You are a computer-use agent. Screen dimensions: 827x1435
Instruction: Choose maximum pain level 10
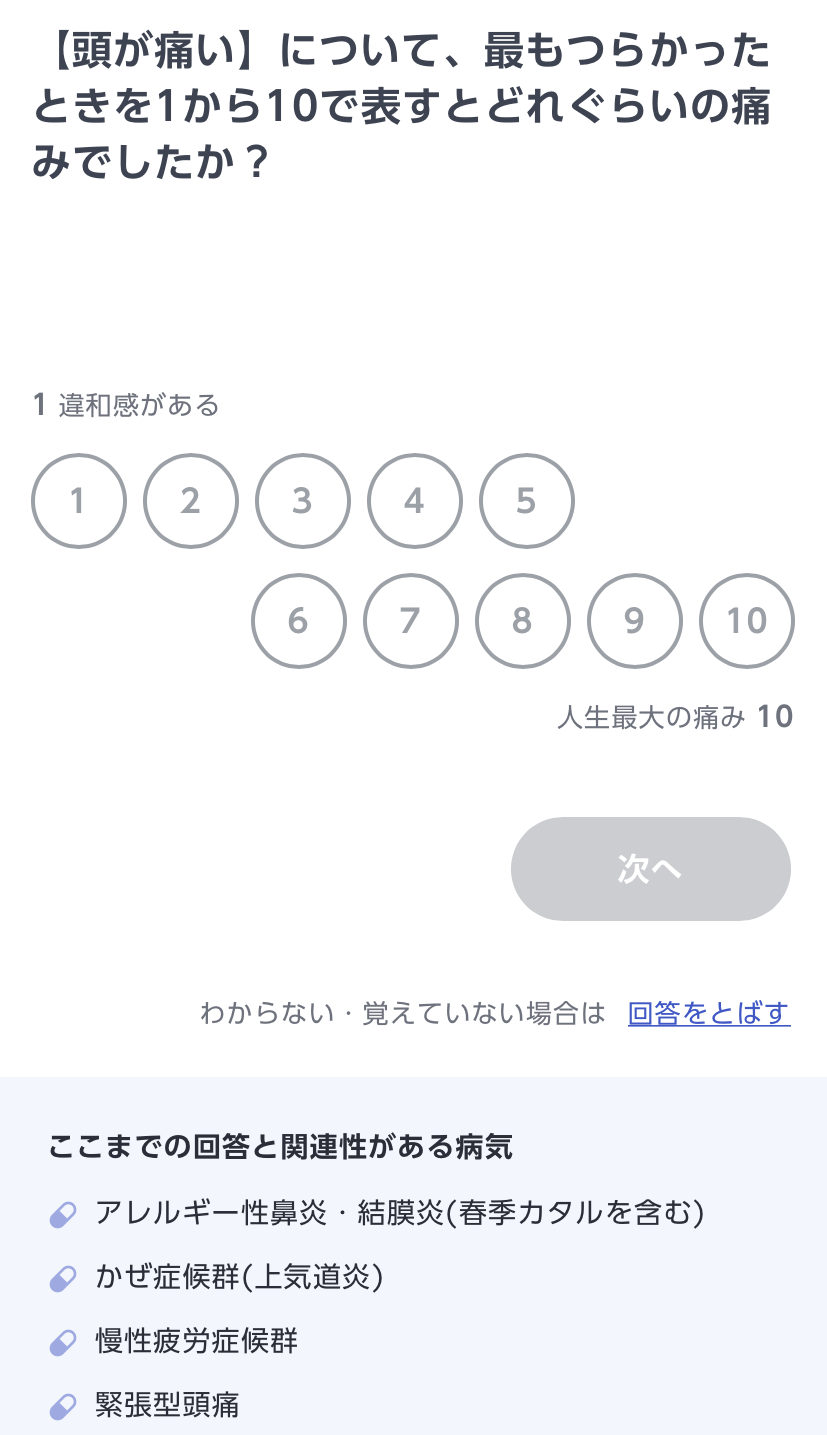point(746,621)
